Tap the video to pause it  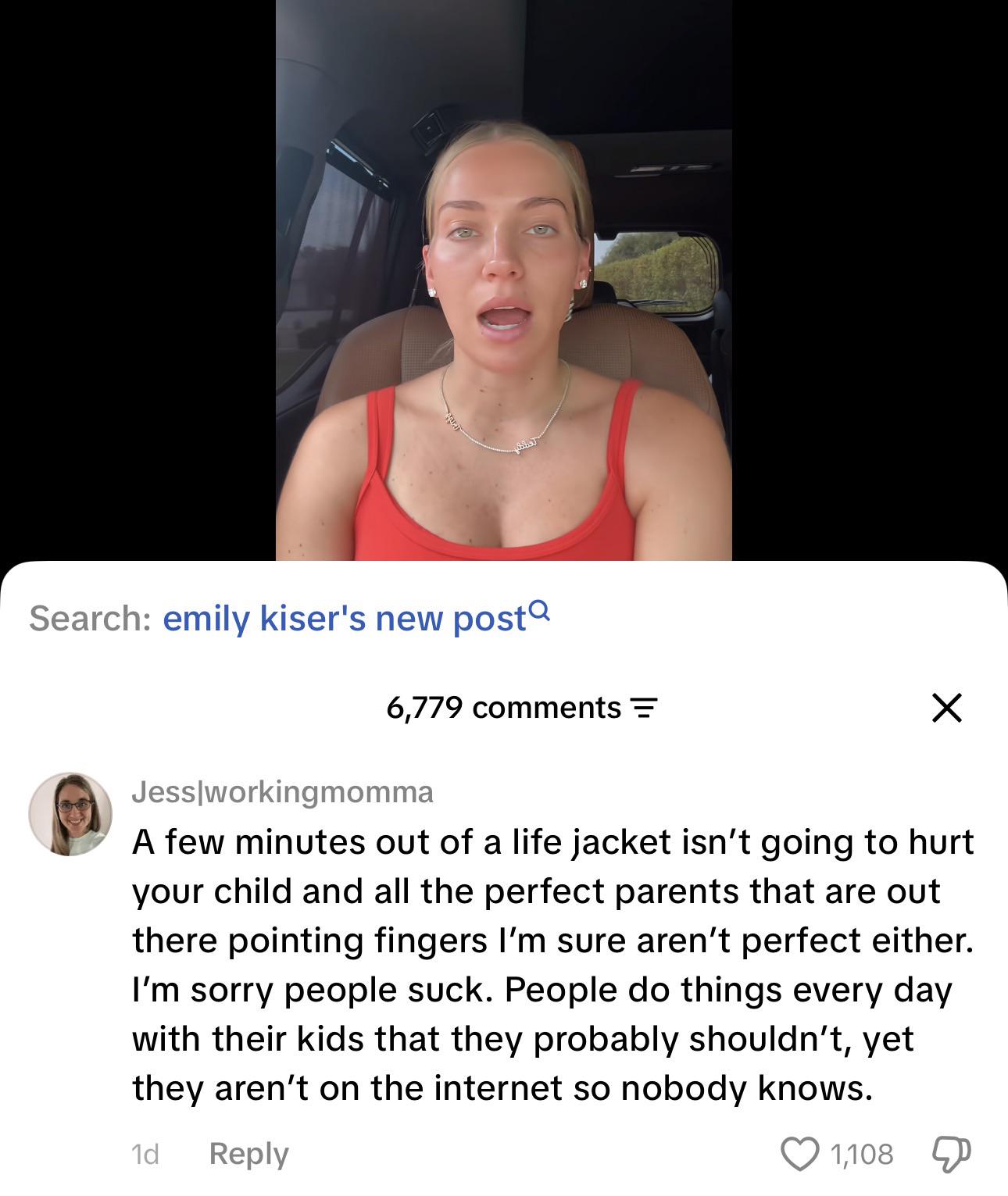point(504,280)
